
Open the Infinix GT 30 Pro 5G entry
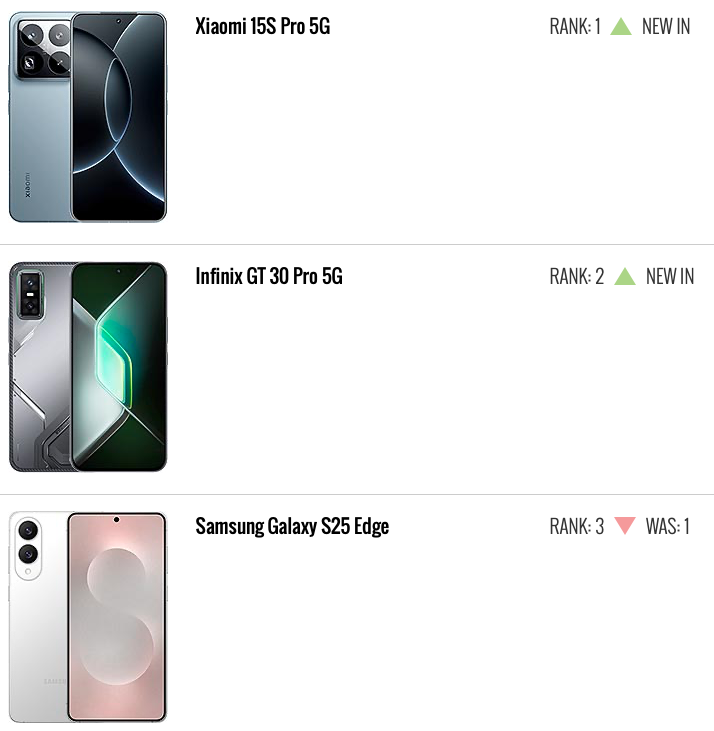(269, 277)
